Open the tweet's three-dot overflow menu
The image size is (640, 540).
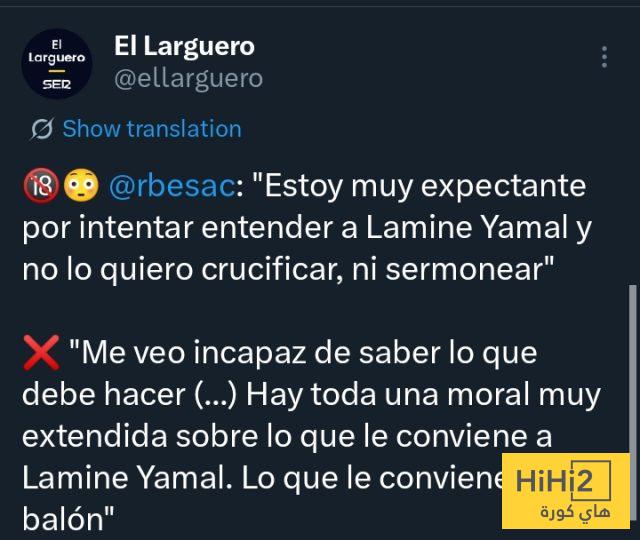(x=604, y=56)
